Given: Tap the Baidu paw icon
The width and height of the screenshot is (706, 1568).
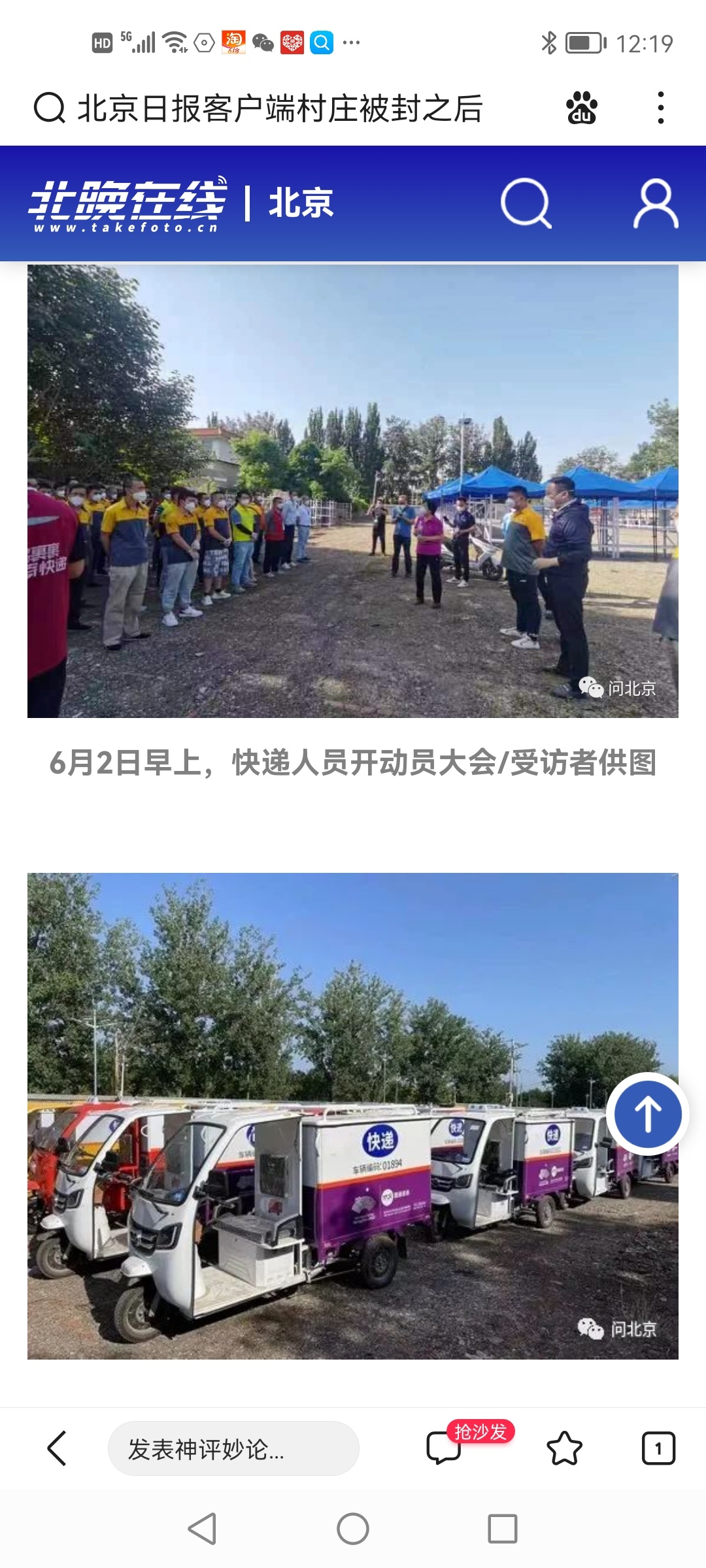Looking at the screenshot, I should pos(581,108).
